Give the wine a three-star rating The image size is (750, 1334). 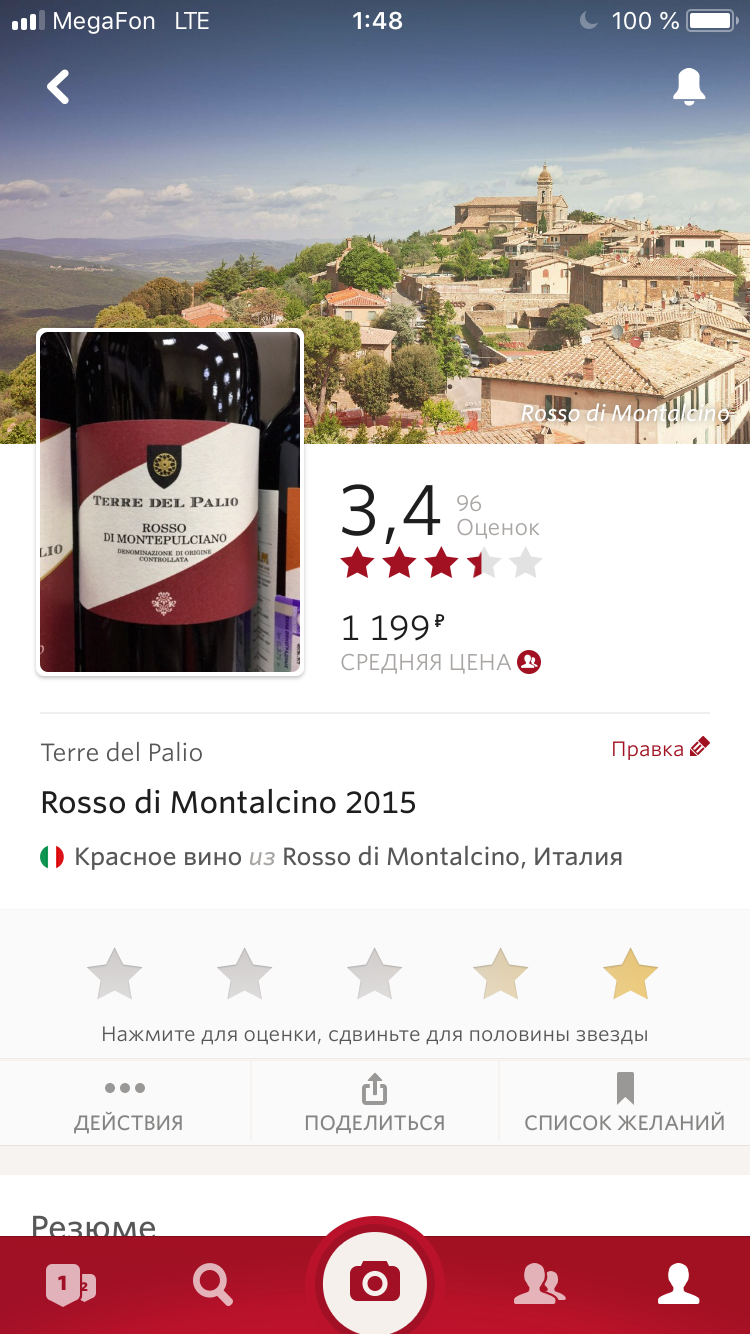(374, 975)
